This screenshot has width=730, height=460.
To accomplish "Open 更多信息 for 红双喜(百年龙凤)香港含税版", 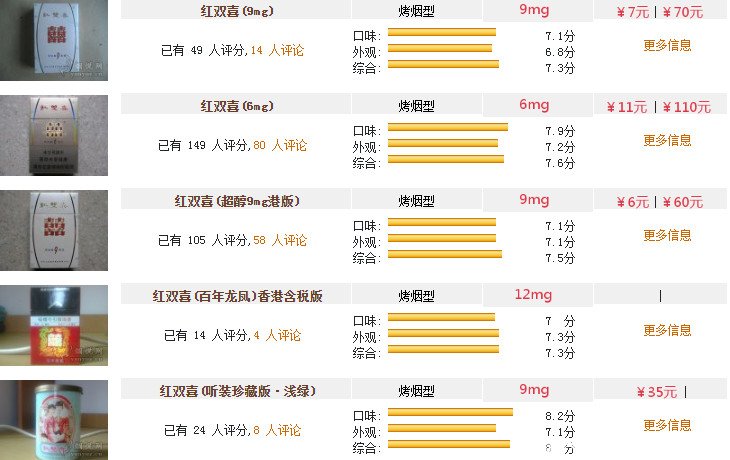I will (x=667, y=330).
